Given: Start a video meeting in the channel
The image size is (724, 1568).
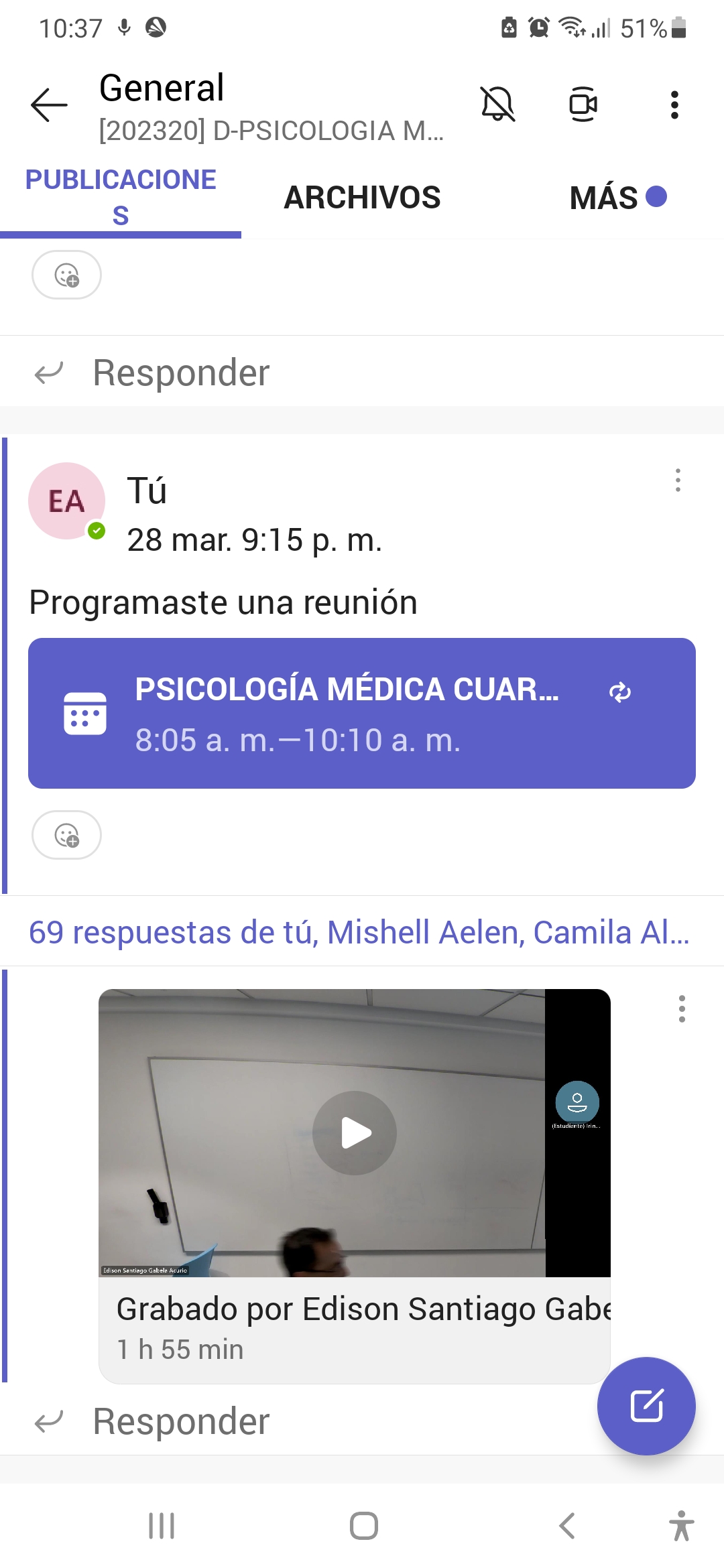Looking at the screenshot, I should pos(583,105).
